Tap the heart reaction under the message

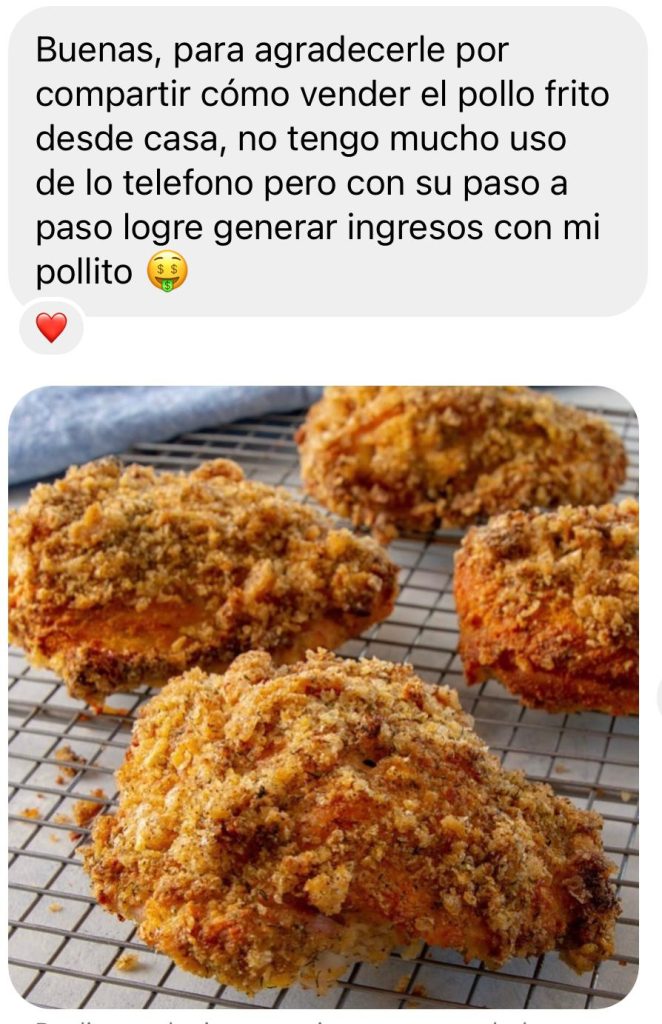(51, 327)
